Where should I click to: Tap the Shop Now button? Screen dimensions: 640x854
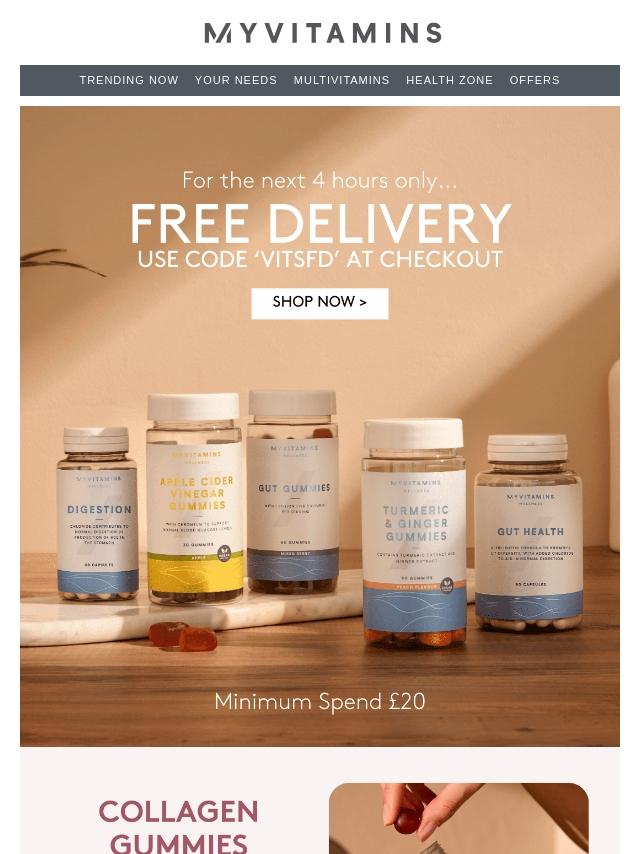[320, 303]
